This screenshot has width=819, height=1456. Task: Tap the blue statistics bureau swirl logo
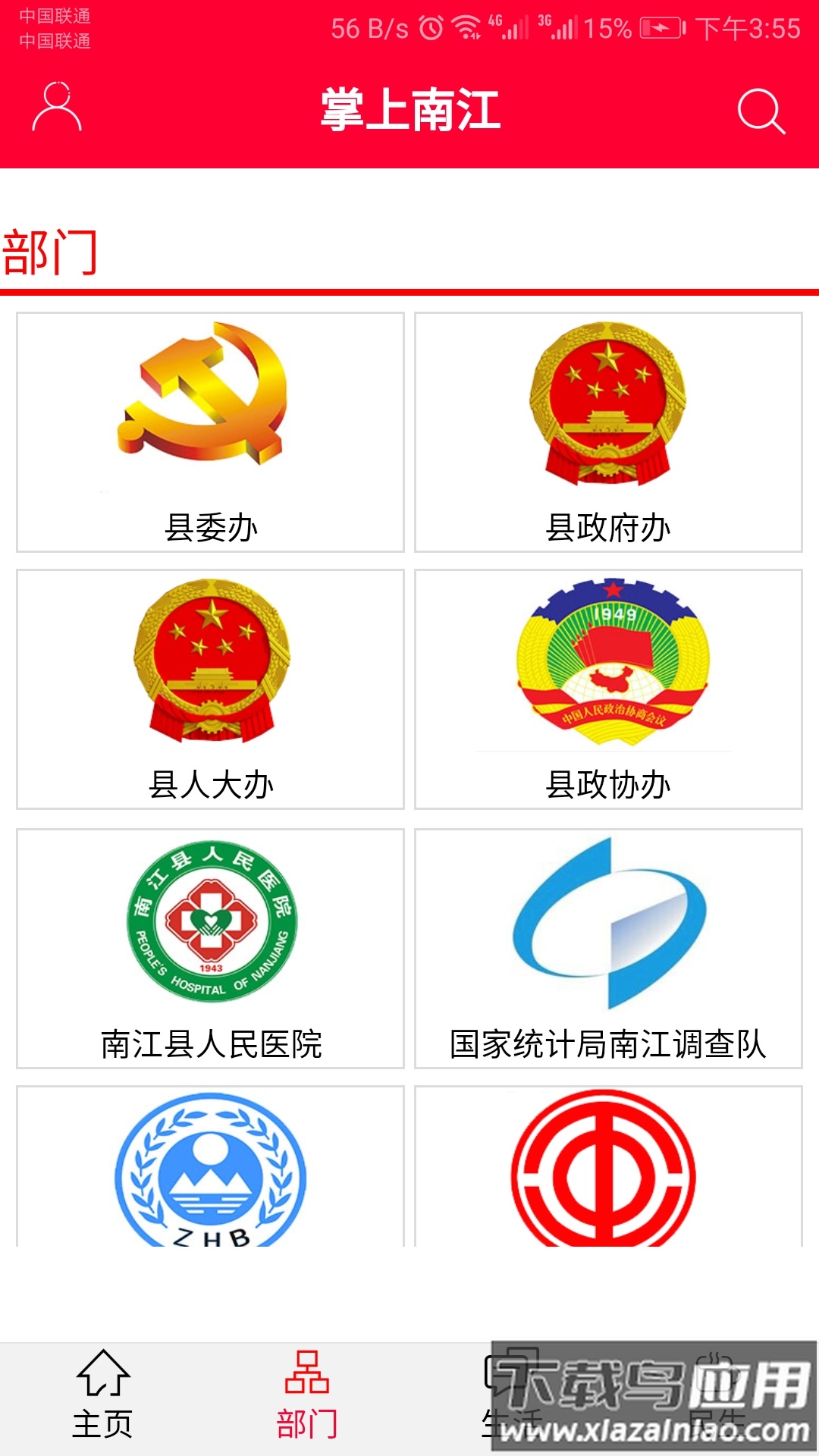pyautogui.click(x=607, y=921)
